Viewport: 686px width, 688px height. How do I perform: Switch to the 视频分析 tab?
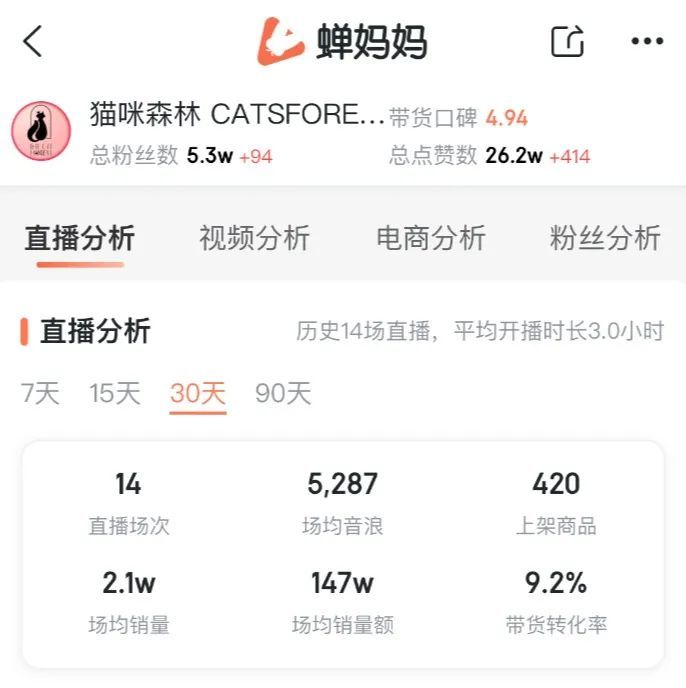pos(254,238)
